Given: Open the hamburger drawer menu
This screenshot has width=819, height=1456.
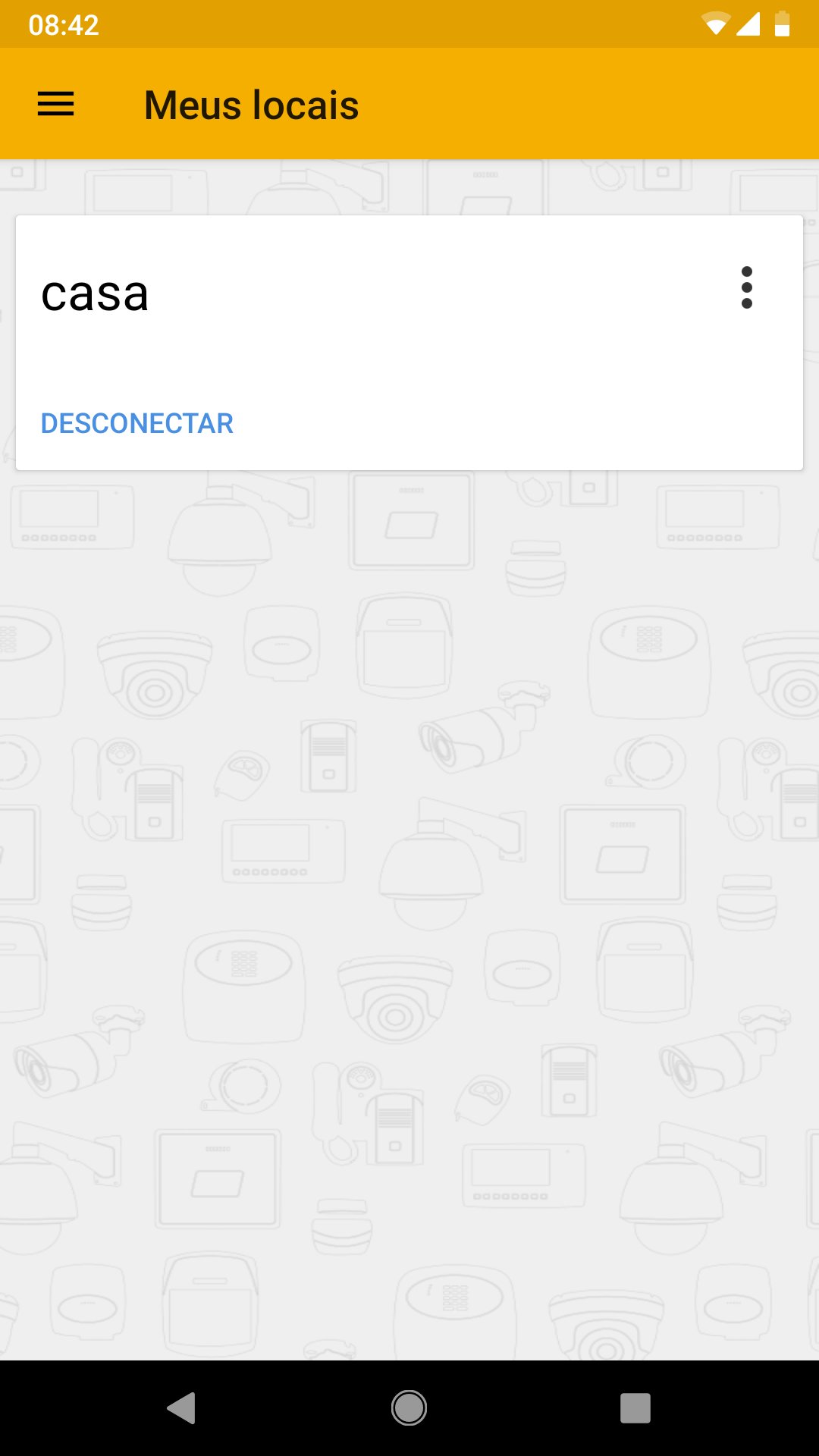Looking at the screenshot, I should (x=56, y=105).
